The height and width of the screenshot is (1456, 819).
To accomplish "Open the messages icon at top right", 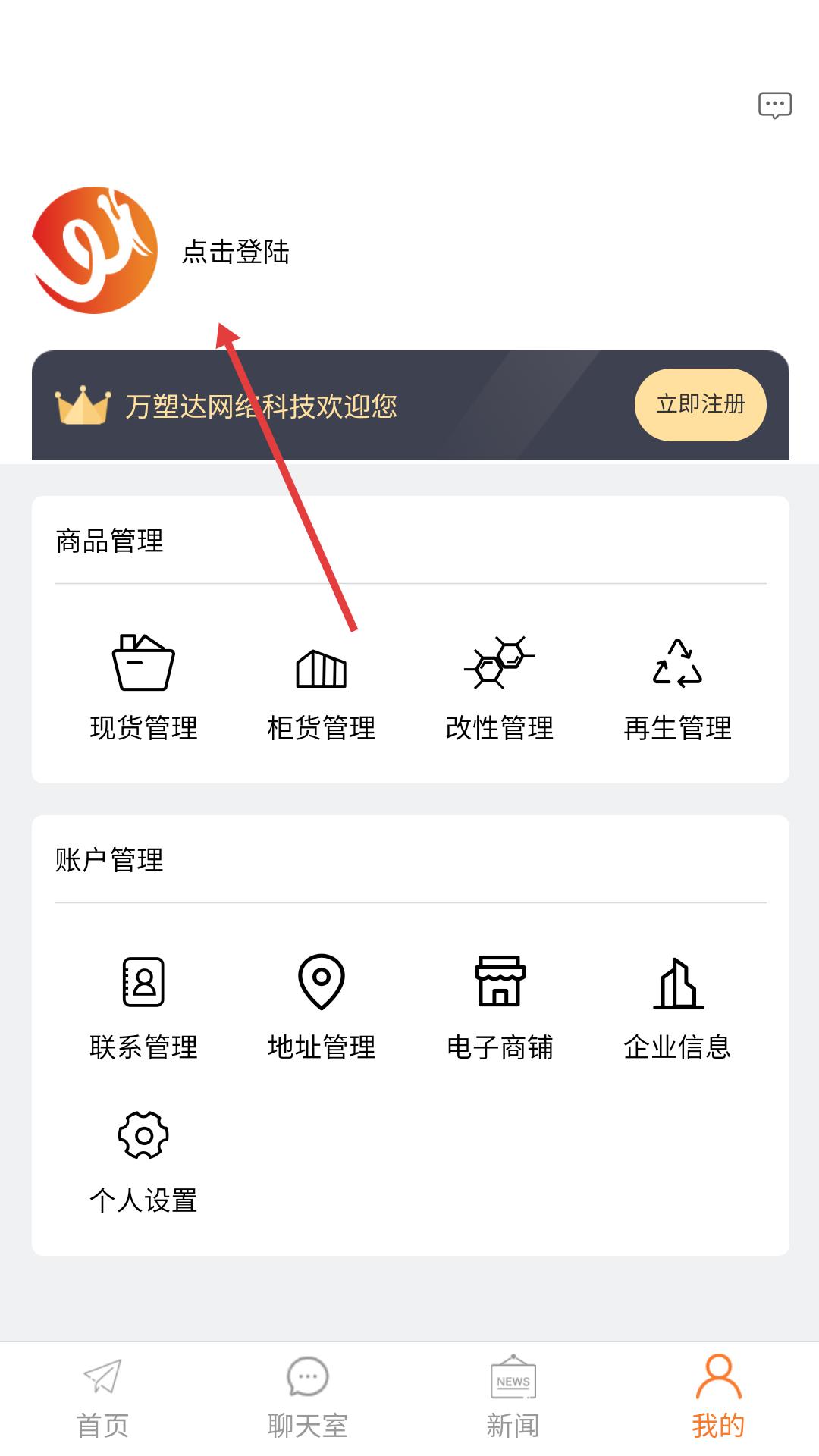I will (775, 105).
